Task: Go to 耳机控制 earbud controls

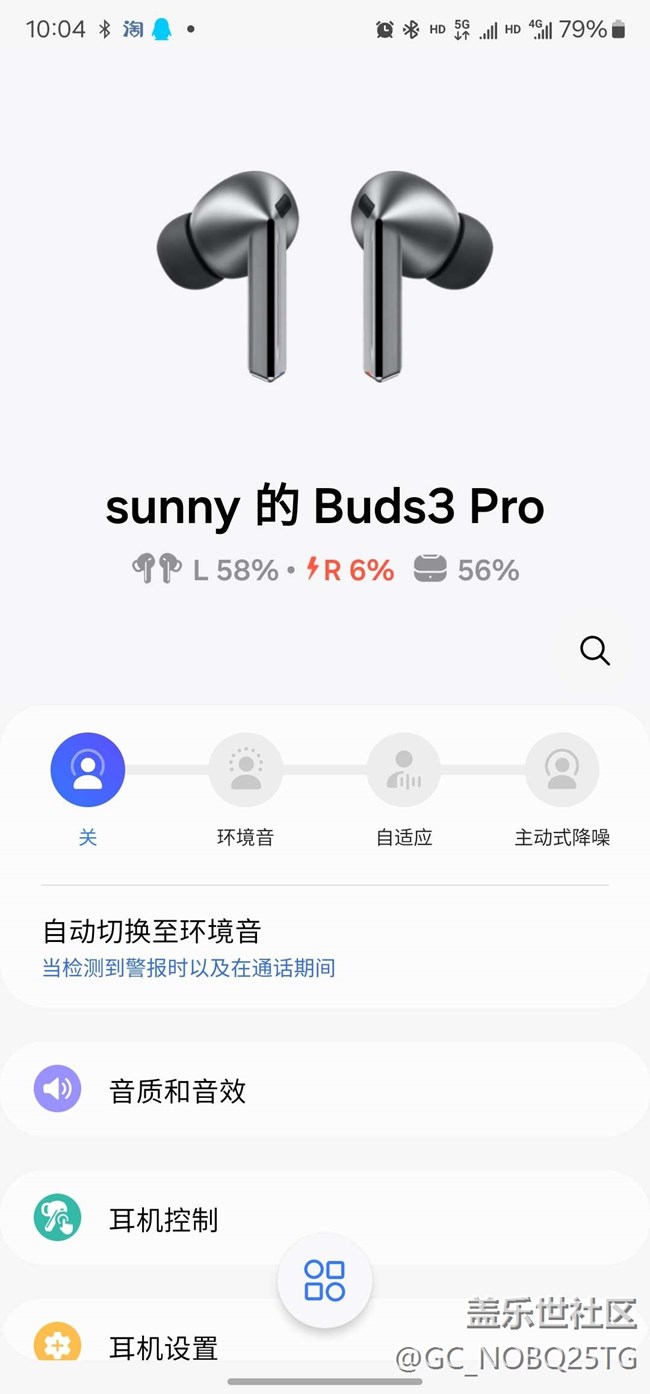Action: (x=164, y=1220)
